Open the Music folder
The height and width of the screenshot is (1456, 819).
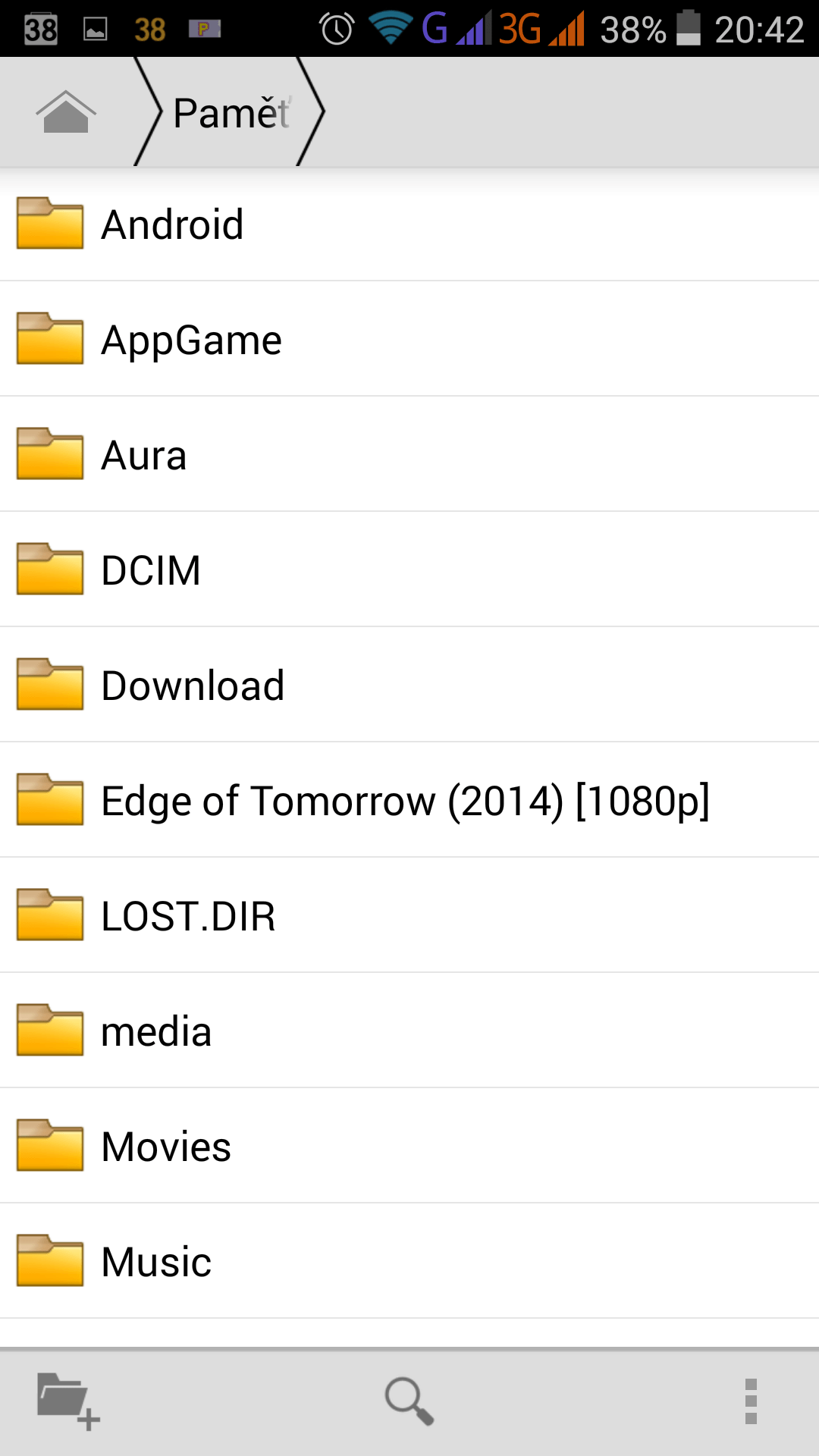409,1261
